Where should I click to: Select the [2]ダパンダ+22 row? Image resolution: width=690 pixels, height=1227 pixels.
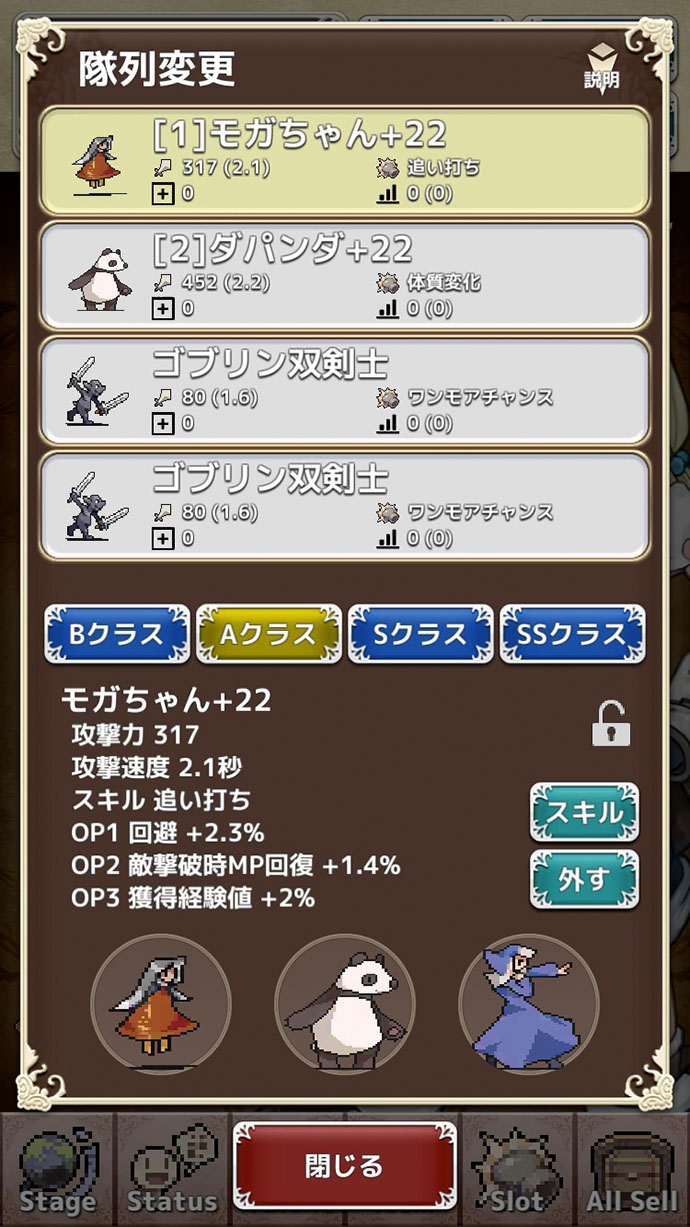344,276
